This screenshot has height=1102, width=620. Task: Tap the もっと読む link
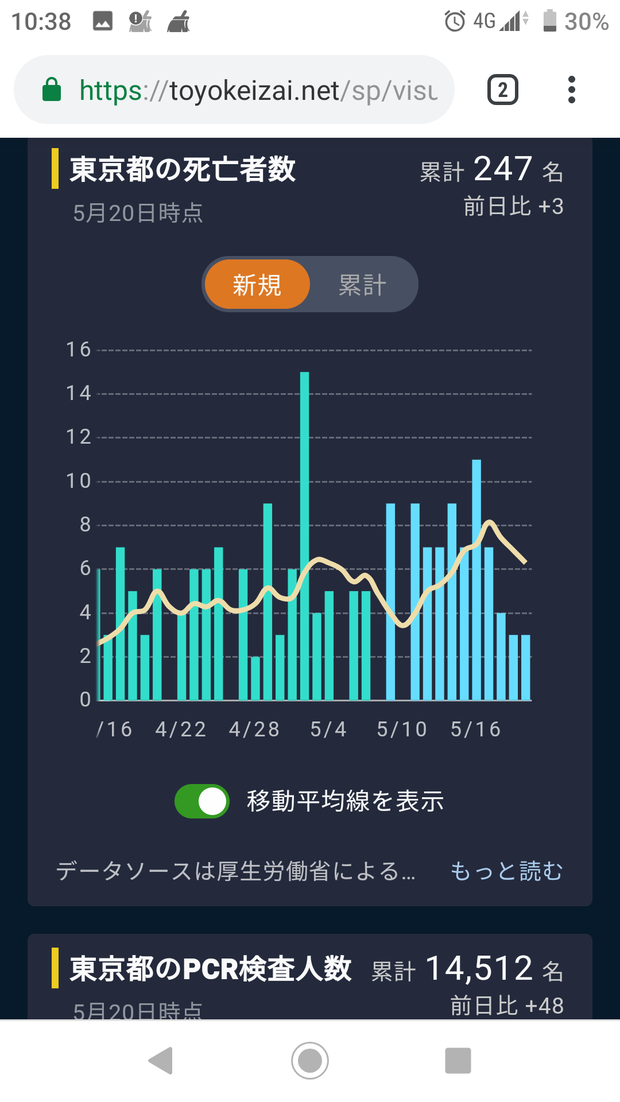(506, 871)
